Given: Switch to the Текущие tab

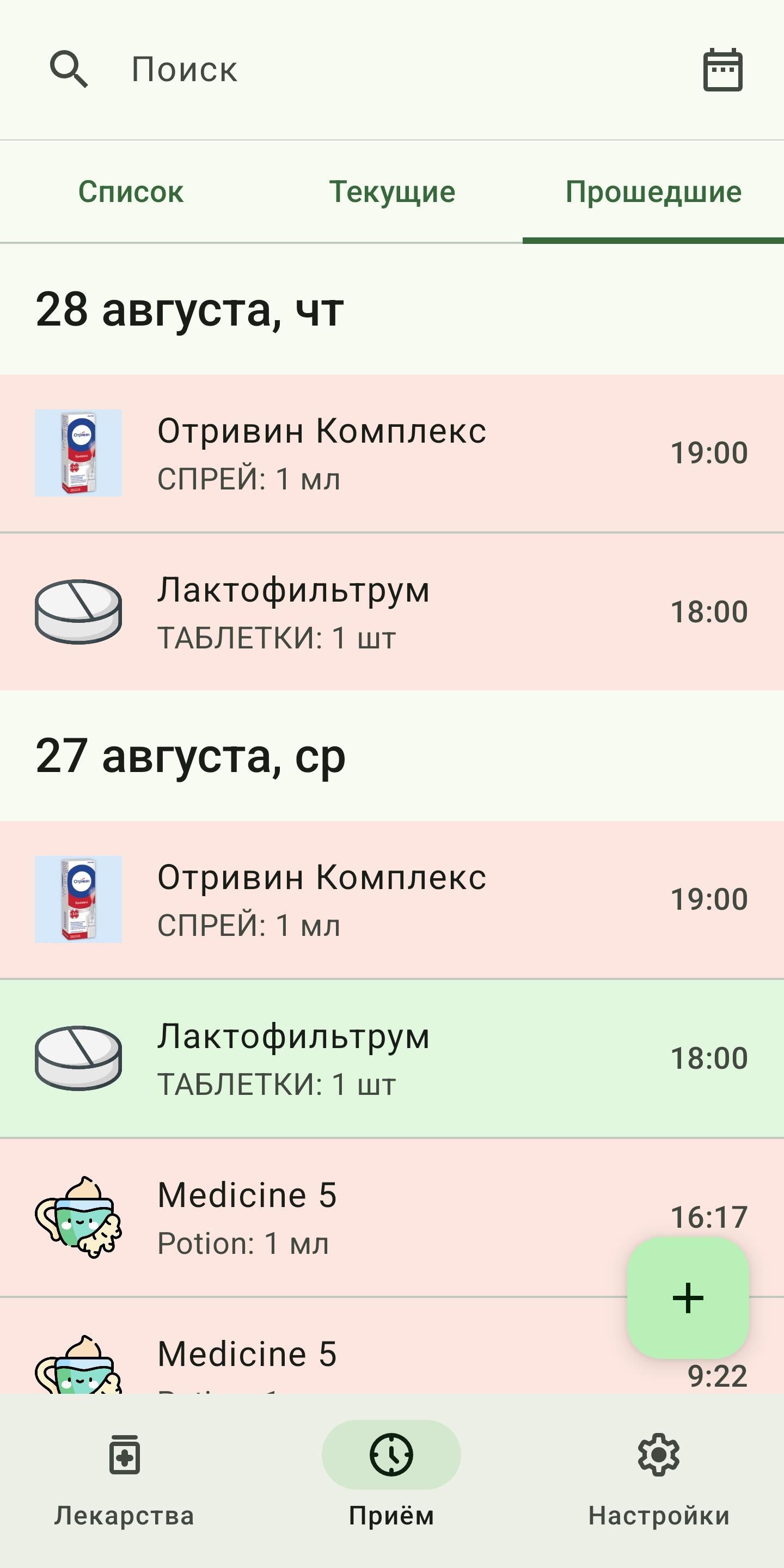Looking at the screenshot, I should tap(392, 192).
